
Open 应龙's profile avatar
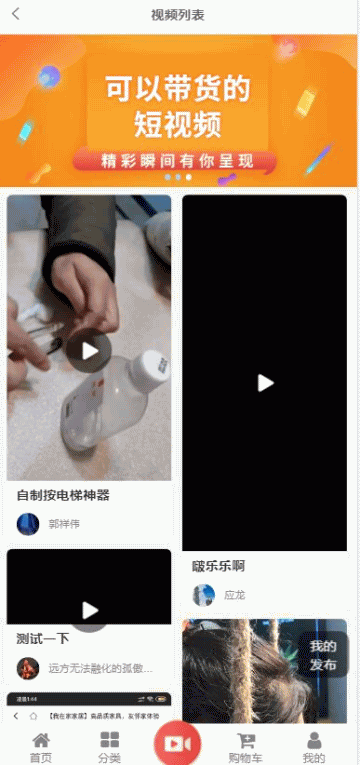203,595
